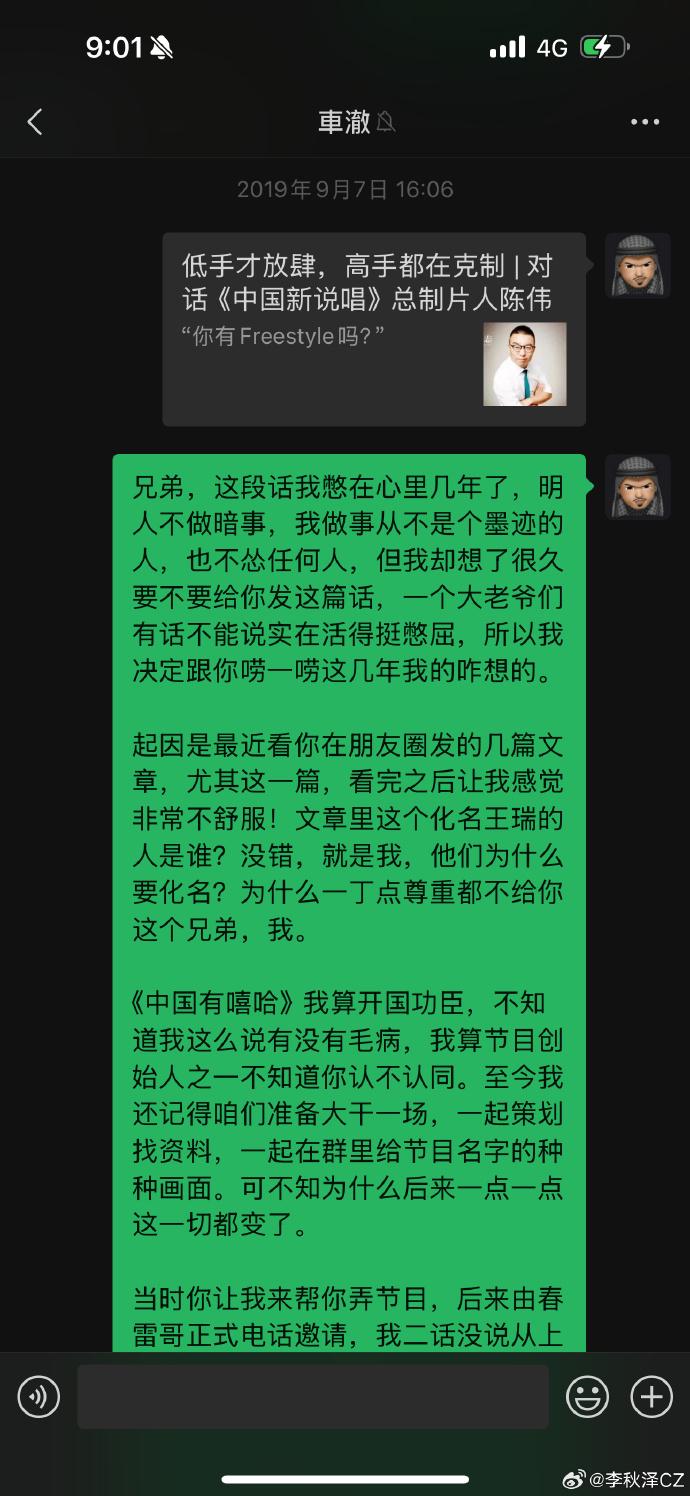This screenshot has width=690, height=1496.
Task: Go back to the chat list
Action: [35, 122]
